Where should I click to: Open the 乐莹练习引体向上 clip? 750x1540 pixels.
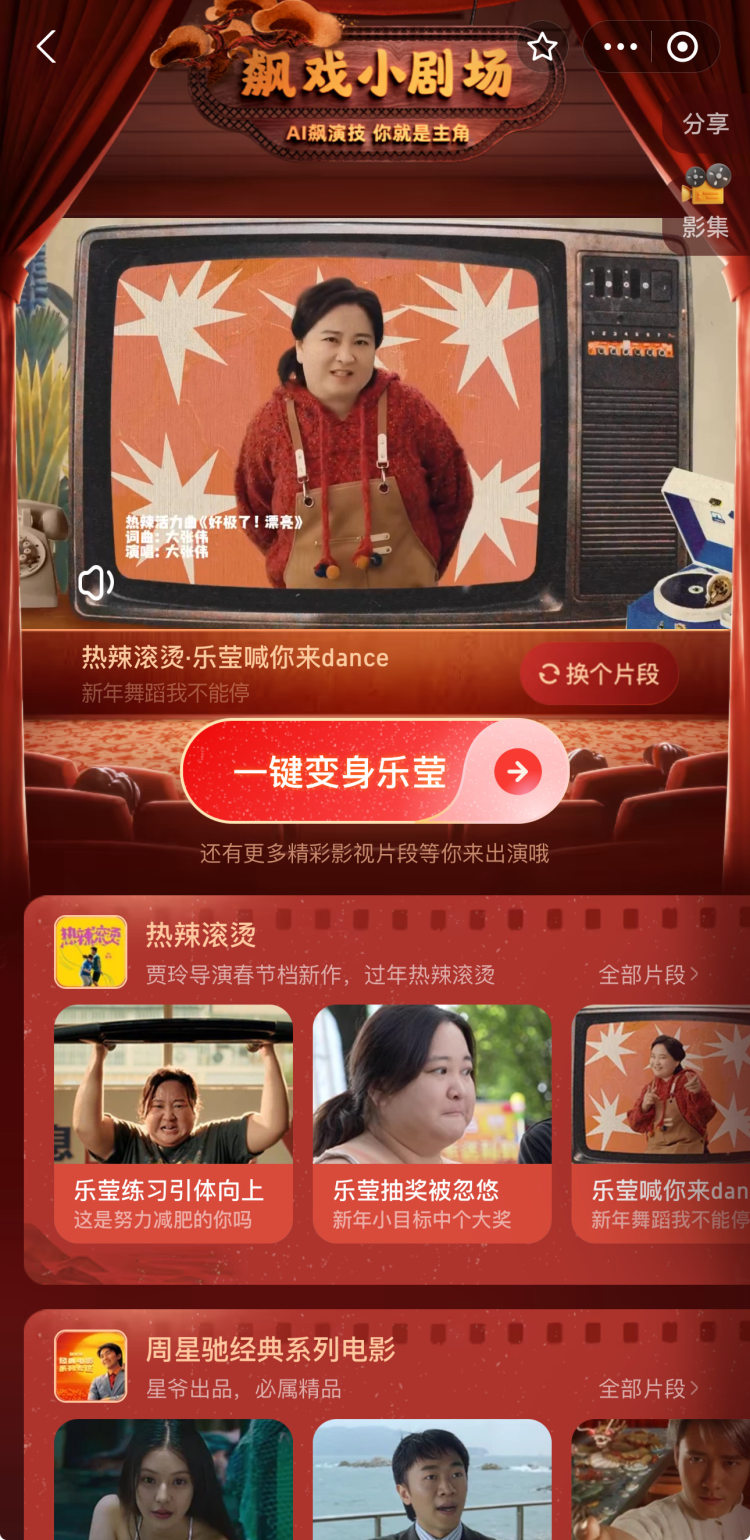point(173,1123)
